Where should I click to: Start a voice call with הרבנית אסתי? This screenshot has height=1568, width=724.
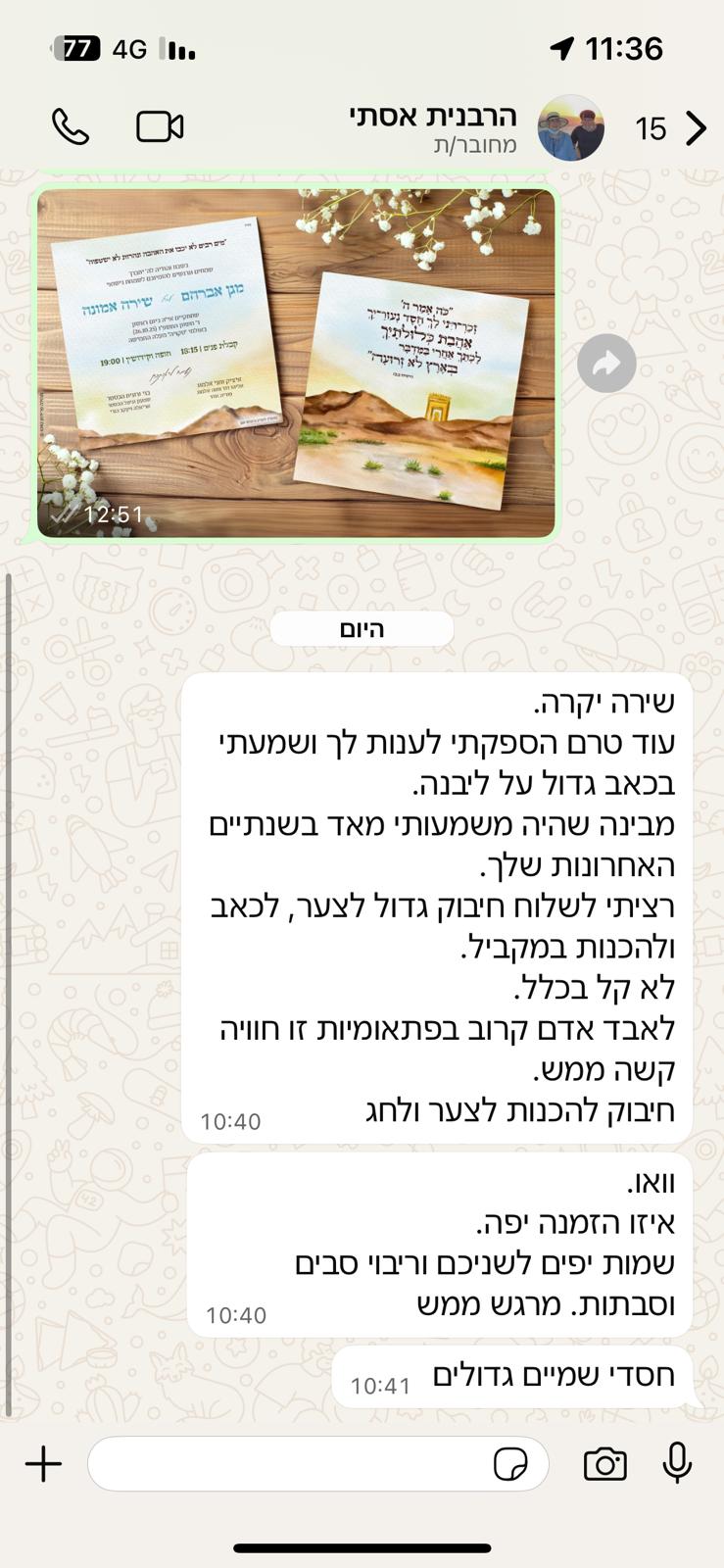71,127
